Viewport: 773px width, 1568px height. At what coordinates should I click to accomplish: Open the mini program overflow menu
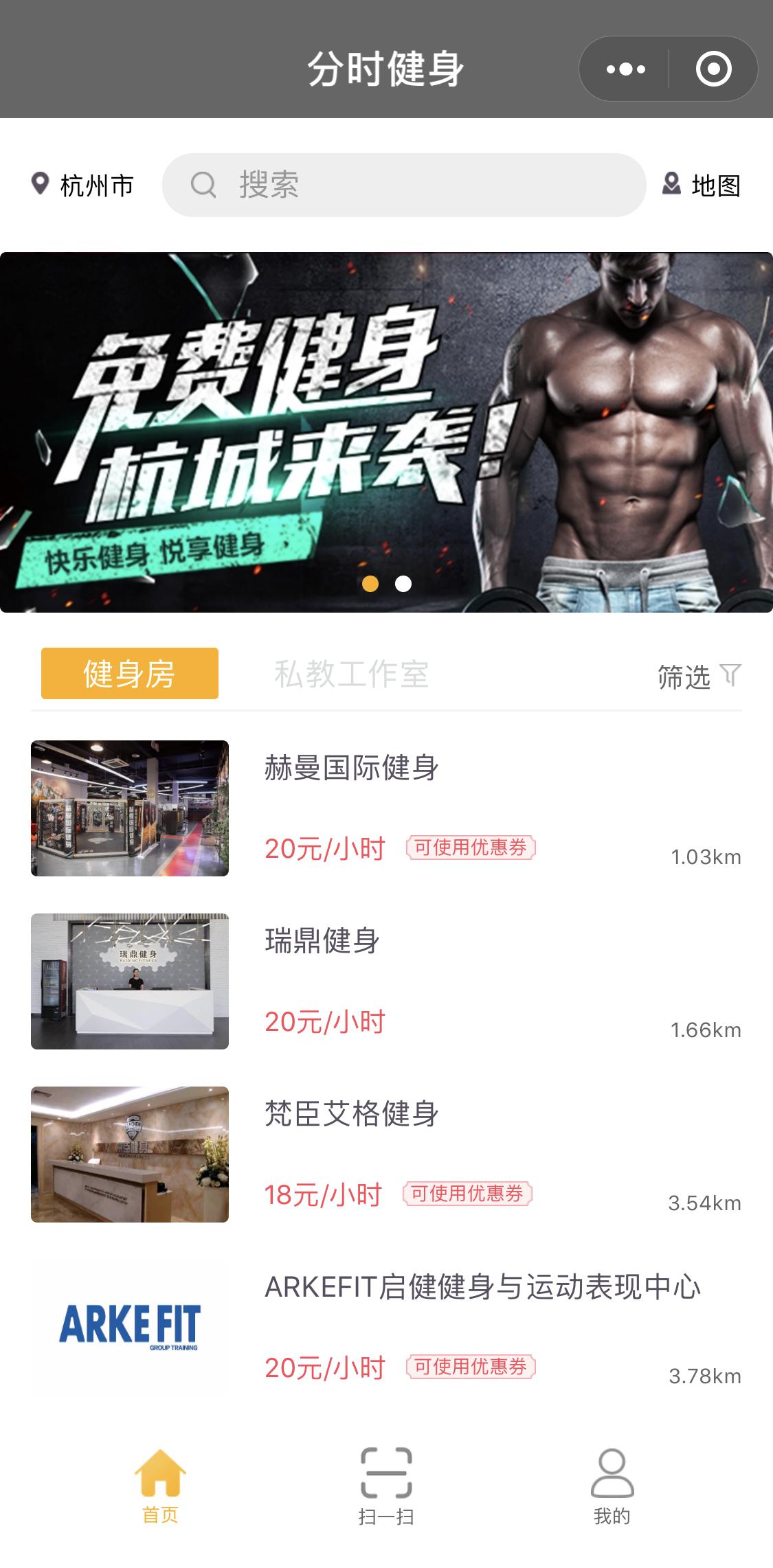click(626, 69)
